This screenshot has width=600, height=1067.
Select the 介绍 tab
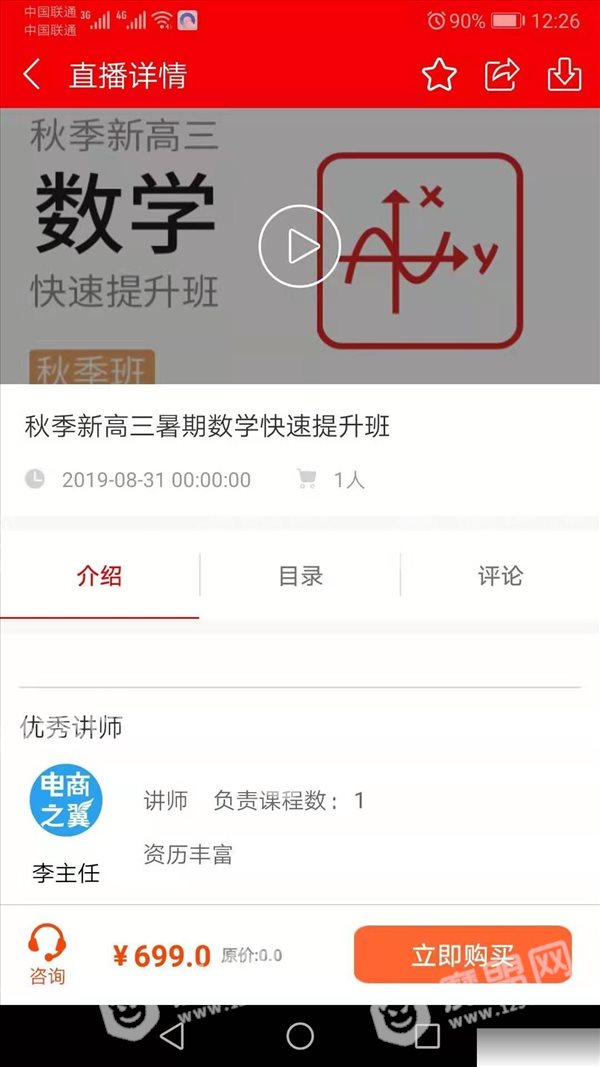[x=99, y=576]
